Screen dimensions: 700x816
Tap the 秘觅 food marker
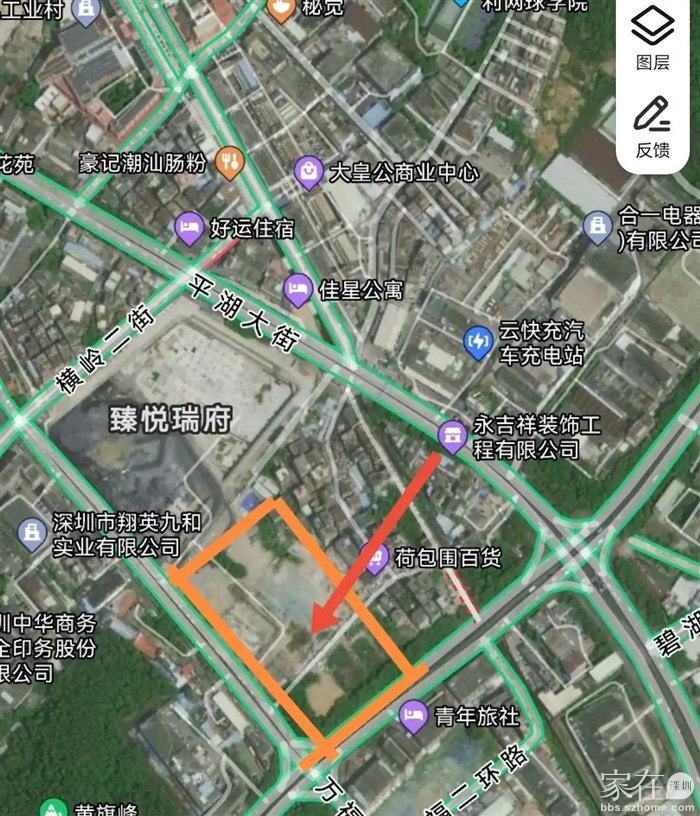tap(281, 10)
